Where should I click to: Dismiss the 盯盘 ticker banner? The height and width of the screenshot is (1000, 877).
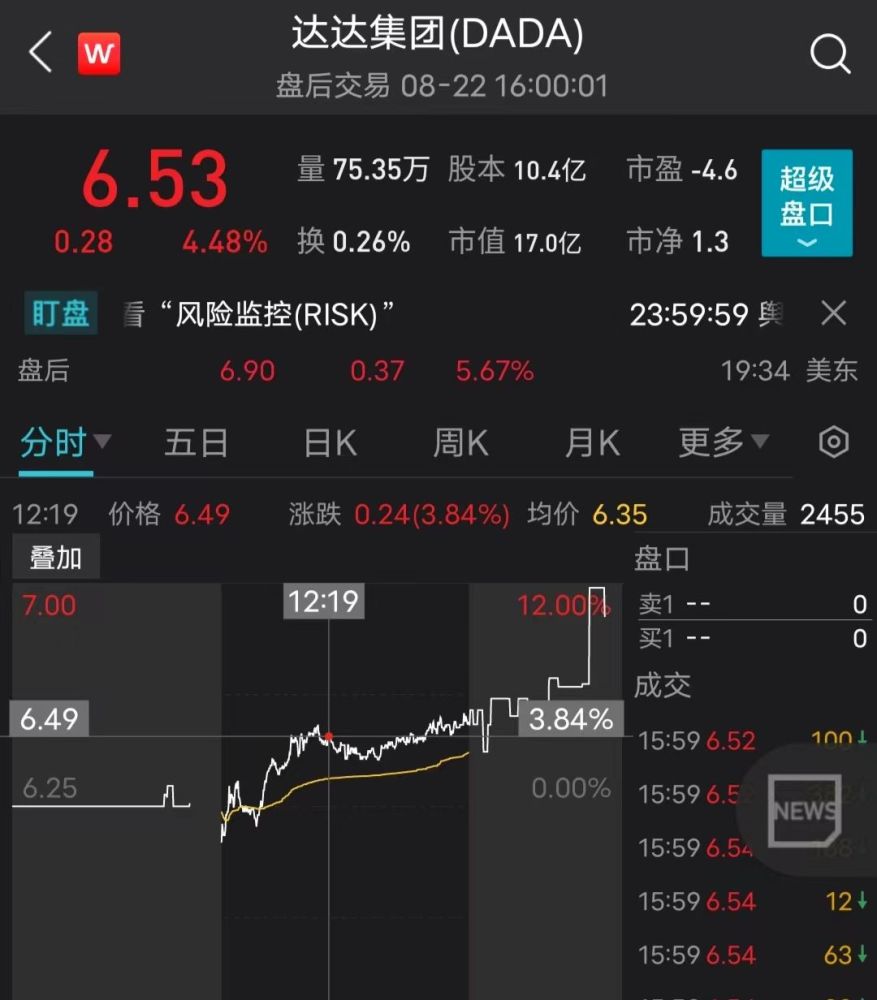(833, 314)
